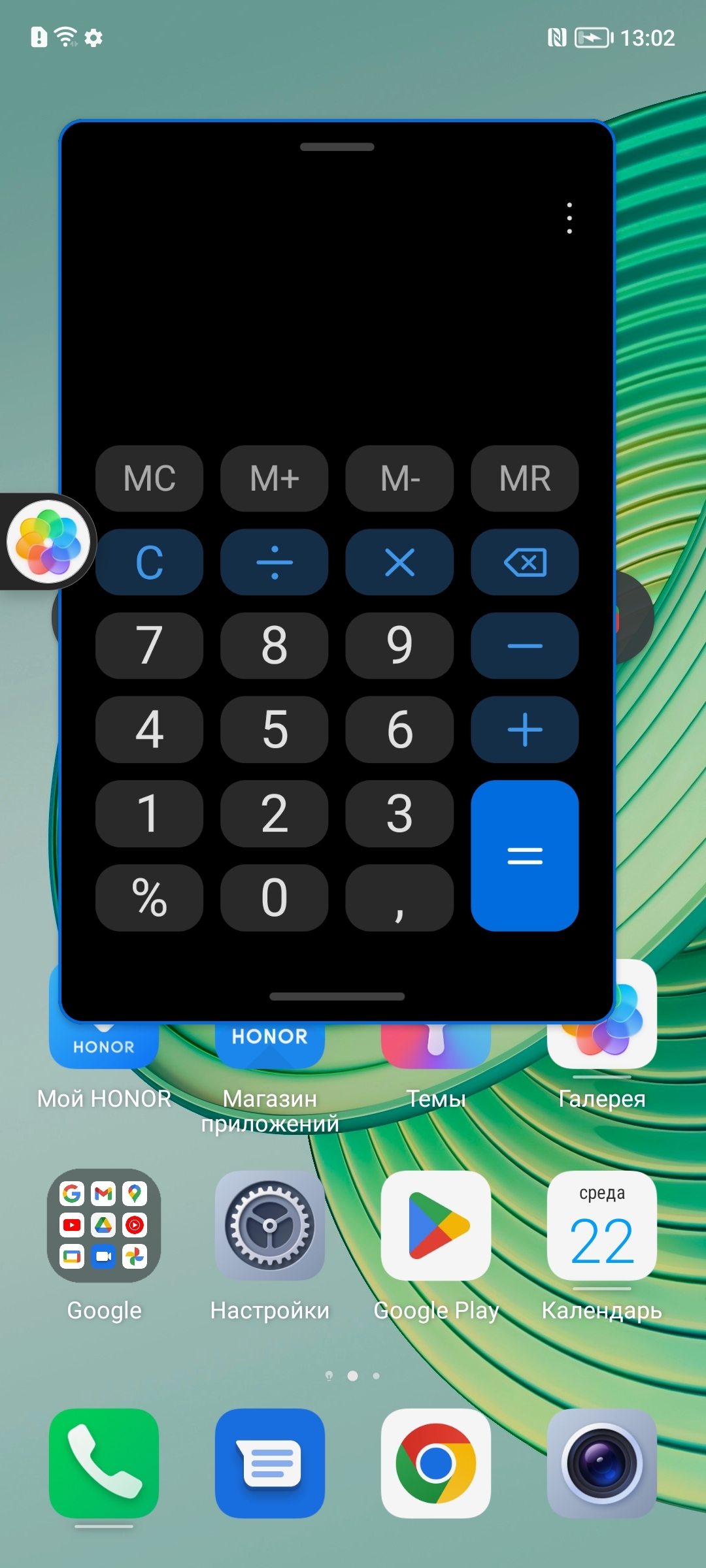Screen dimensions: 706x1568
Task: Enter digit 7 on the calculator
Action: pyautogui.click(x=149, y=645)
